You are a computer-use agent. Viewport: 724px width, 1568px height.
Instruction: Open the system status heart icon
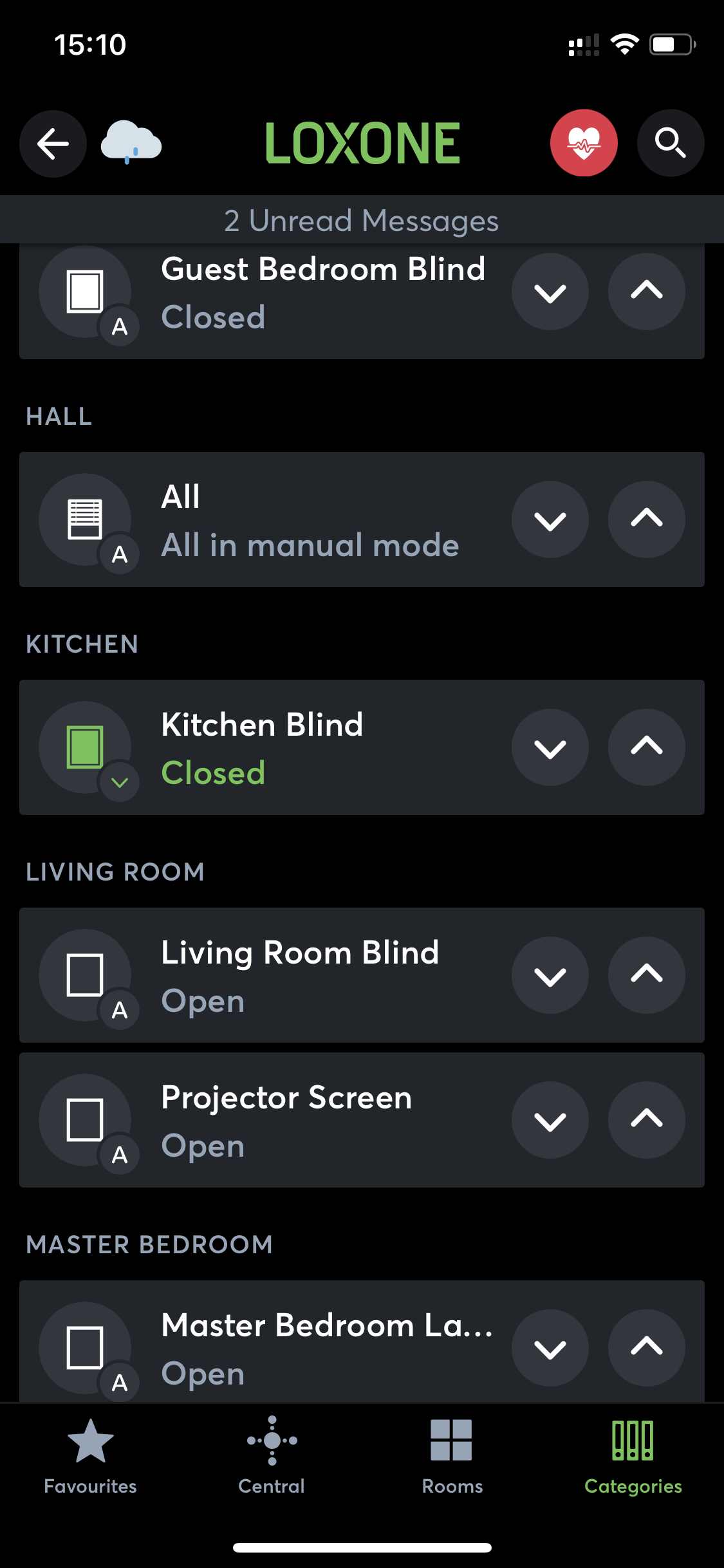(x=584, y=143)
